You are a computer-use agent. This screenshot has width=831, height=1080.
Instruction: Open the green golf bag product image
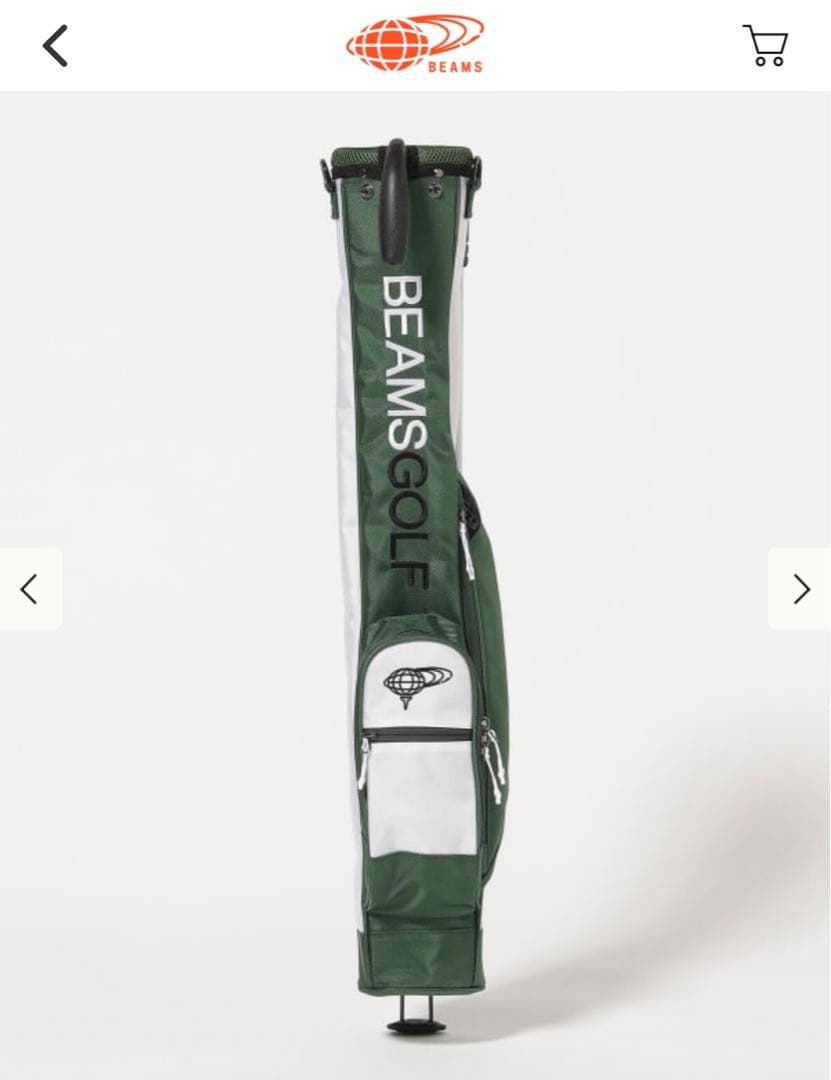tap(415, 560)
